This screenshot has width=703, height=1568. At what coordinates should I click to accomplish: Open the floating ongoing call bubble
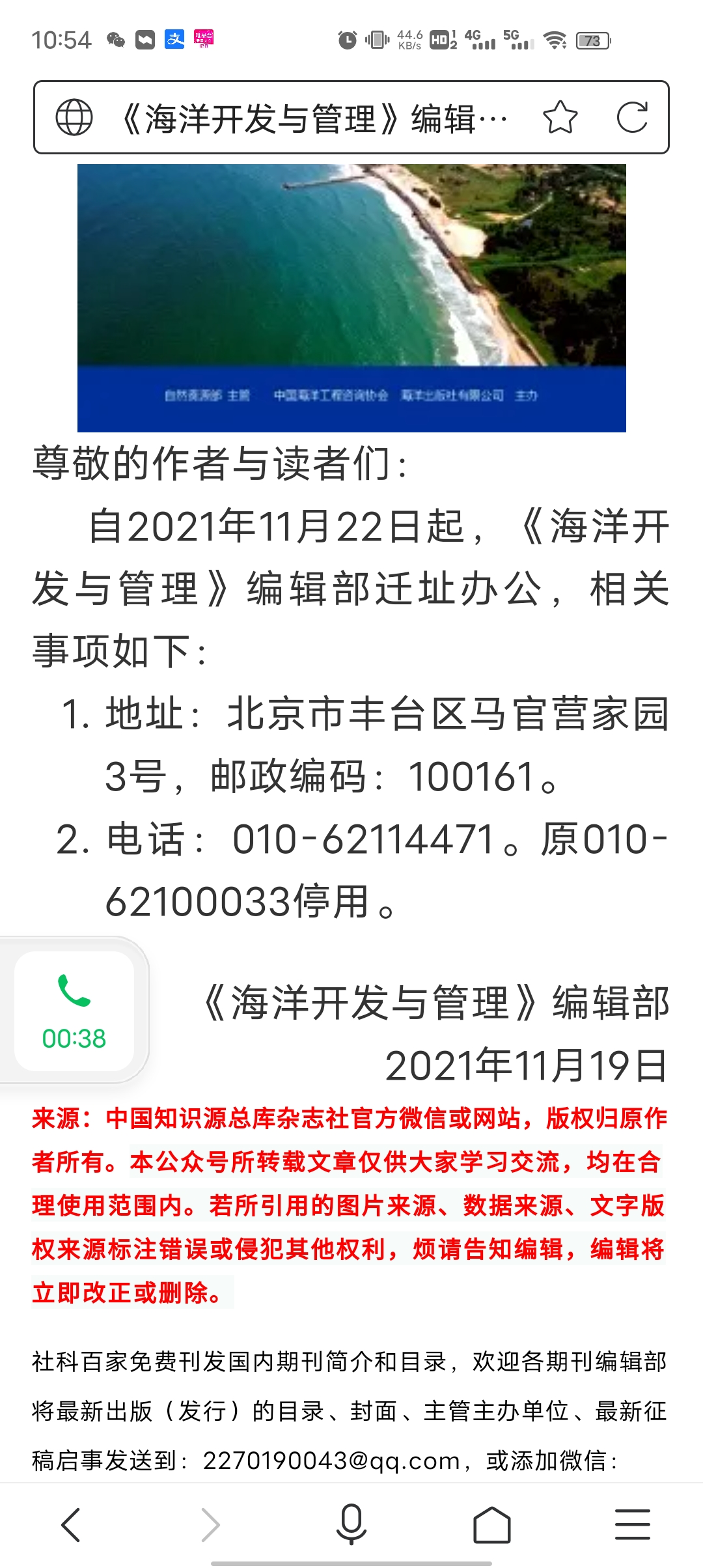pos(74,1011)
